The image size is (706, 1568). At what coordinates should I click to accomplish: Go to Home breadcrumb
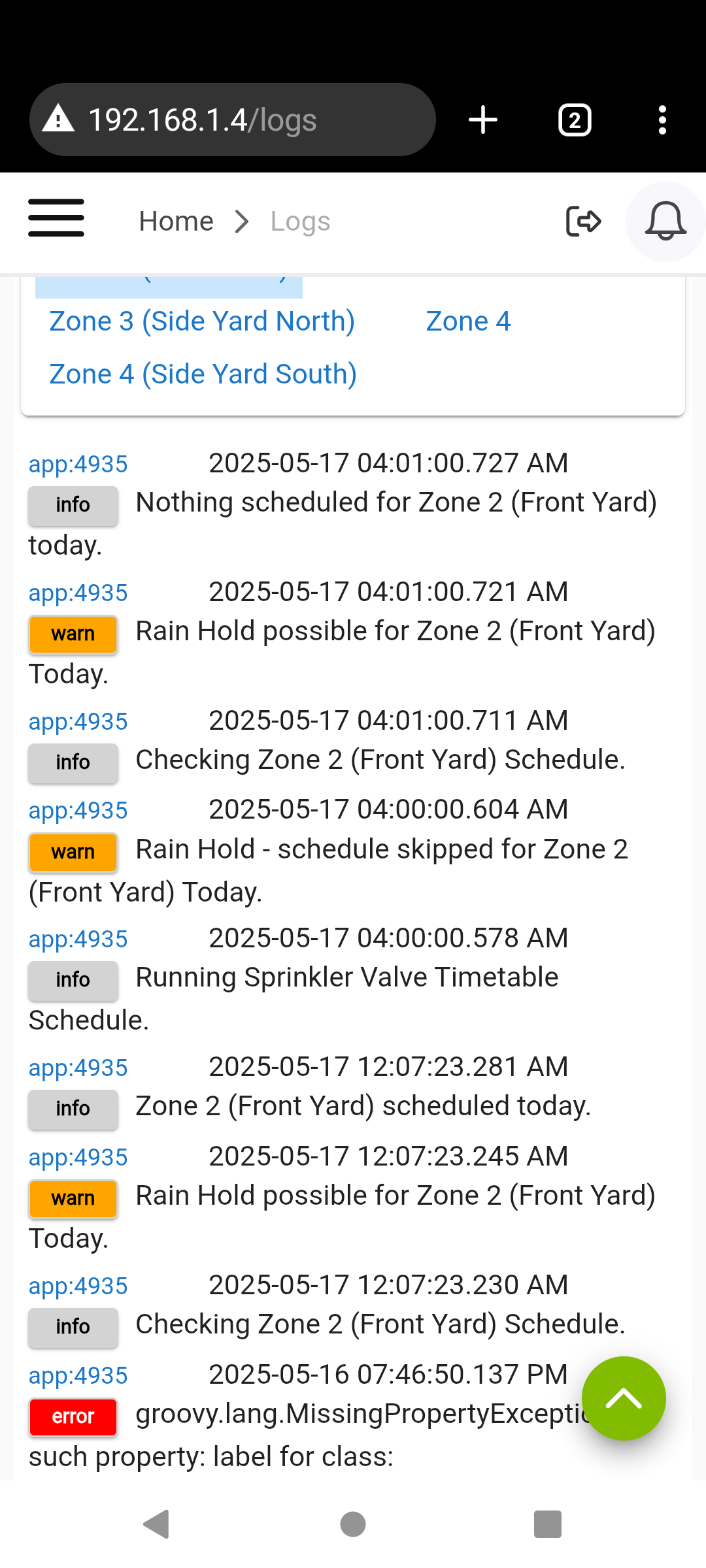(176, 221)
